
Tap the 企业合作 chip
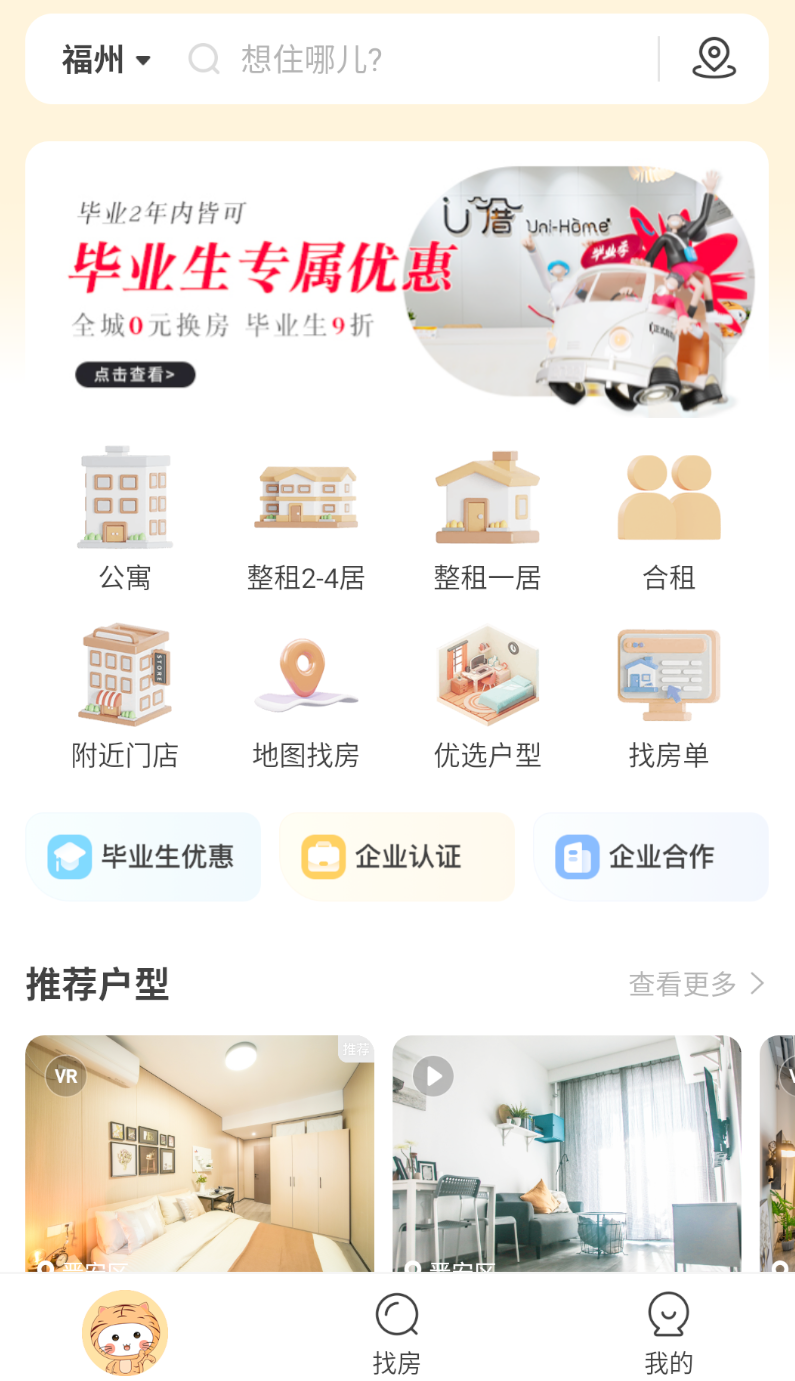[651, 857]
